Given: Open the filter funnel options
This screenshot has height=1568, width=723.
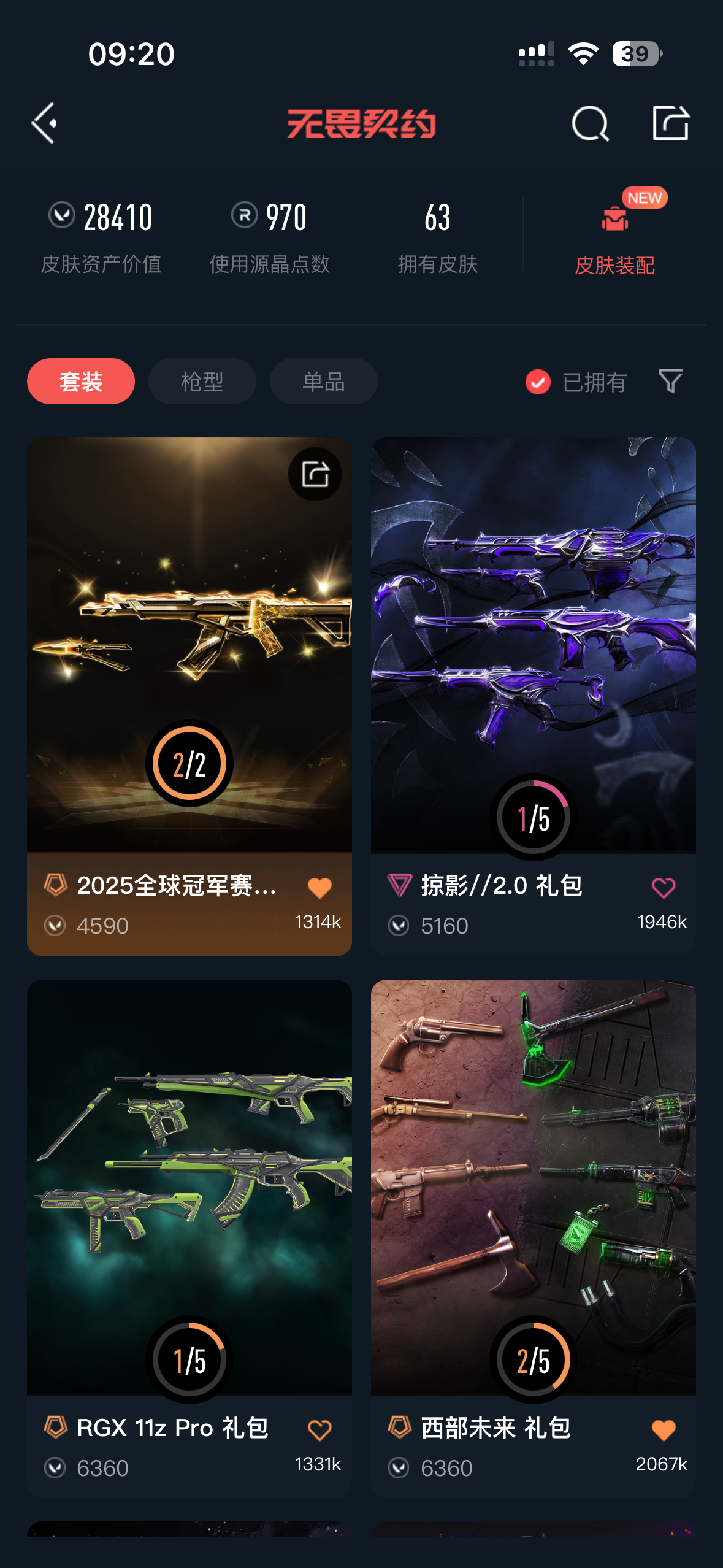Looking at the screenshot, I should [670, 382].
